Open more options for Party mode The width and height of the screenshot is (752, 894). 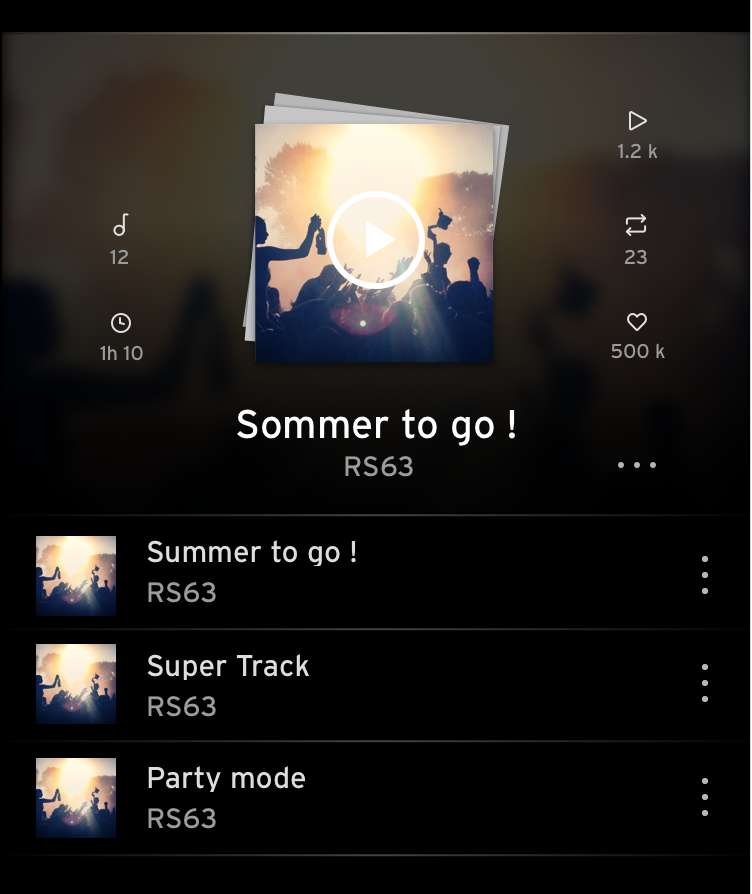point(705,797)
